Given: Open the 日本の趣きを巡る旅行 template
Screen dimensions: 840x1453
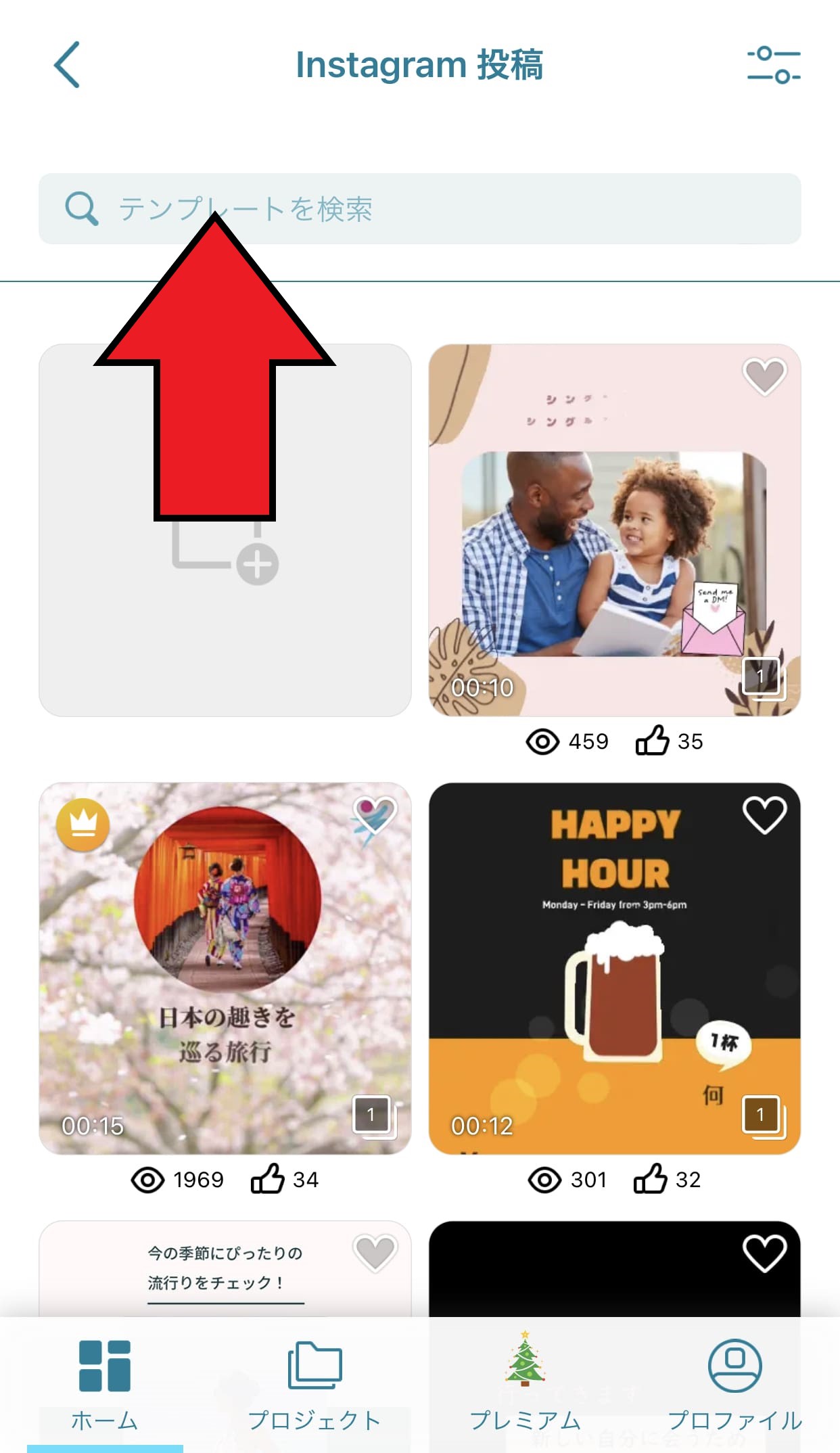Looking at the screenshot, I should click(x=225, y=969).
